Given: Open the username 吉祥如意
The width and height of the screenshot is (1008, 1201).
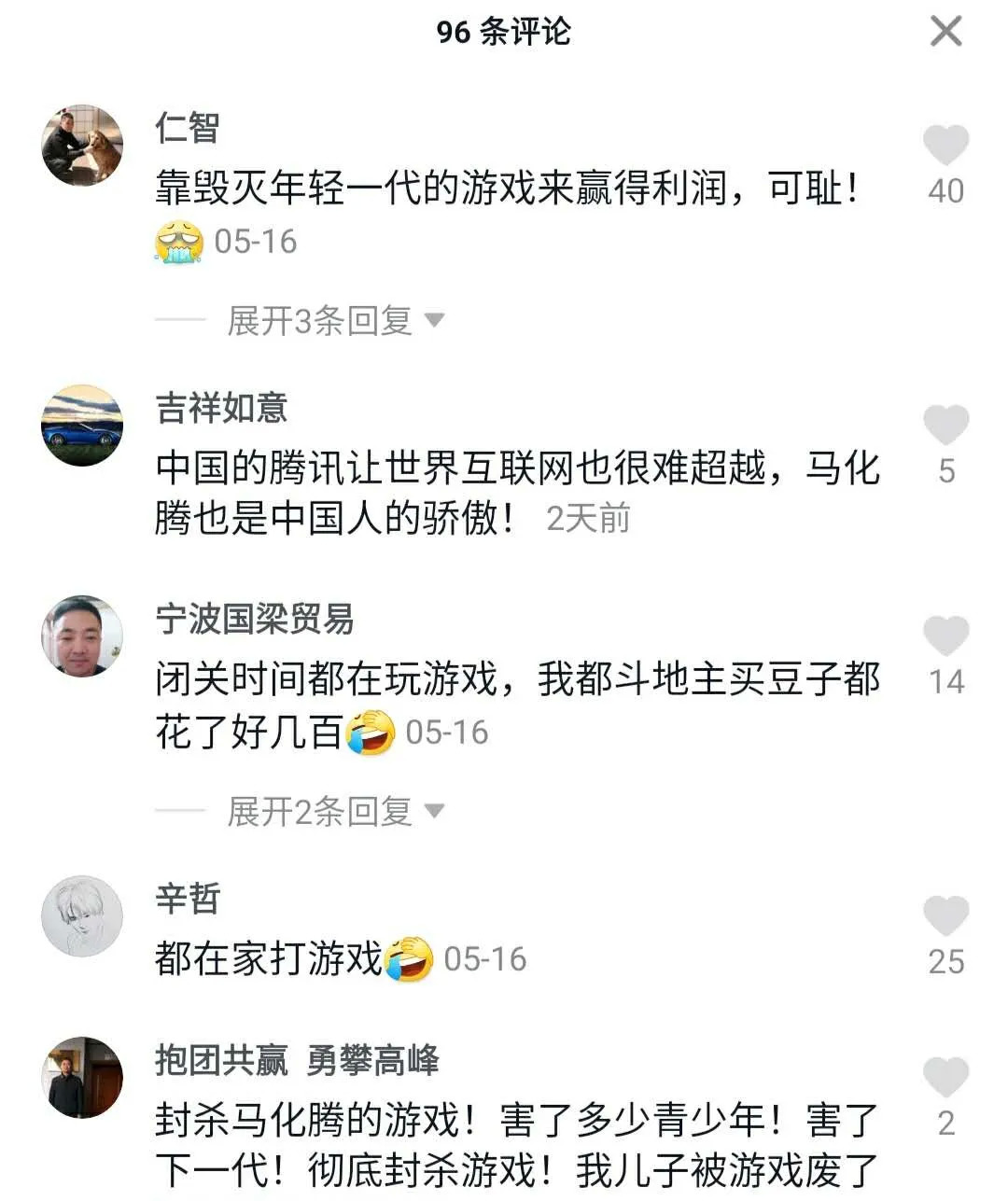Looking at the screenshot, I should point(221,408).
